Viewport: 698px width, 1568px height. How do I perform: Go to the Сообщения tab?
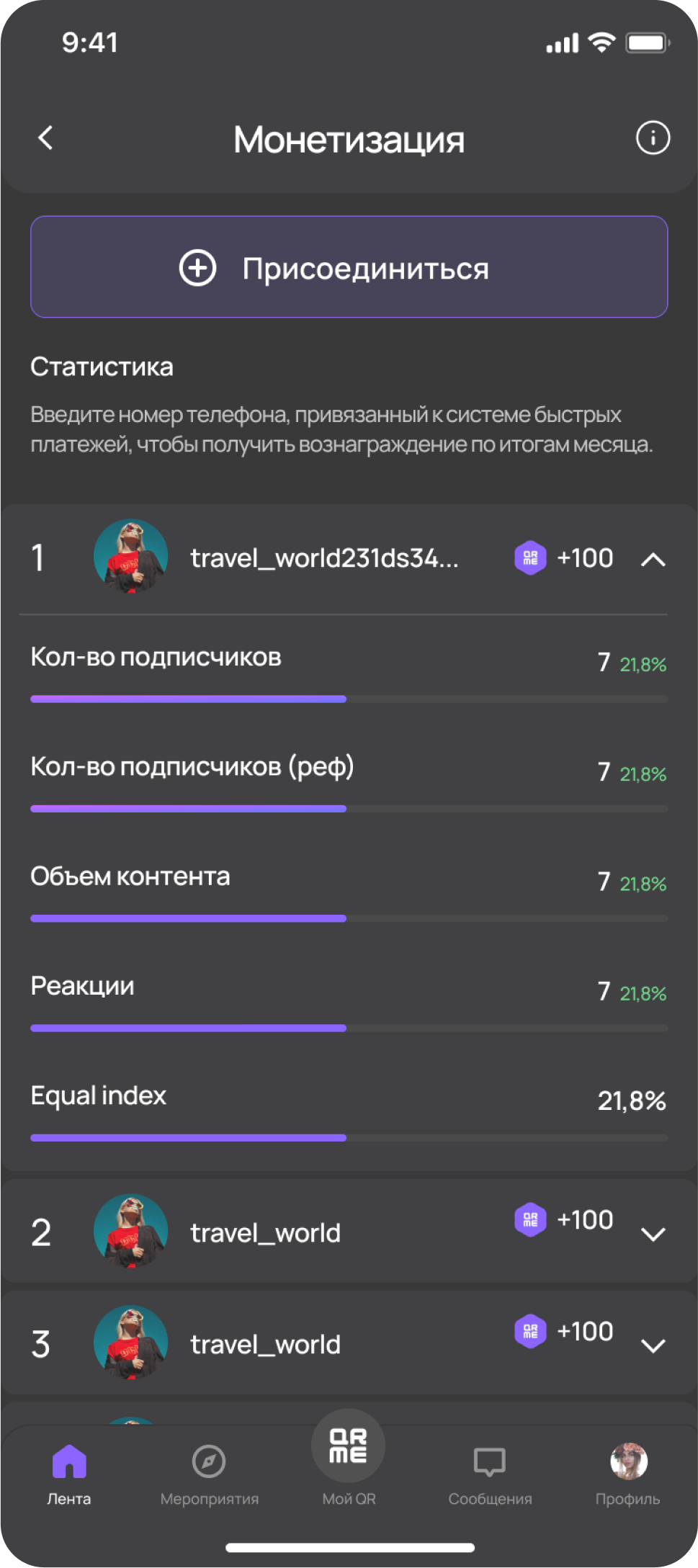(490, 1474)
